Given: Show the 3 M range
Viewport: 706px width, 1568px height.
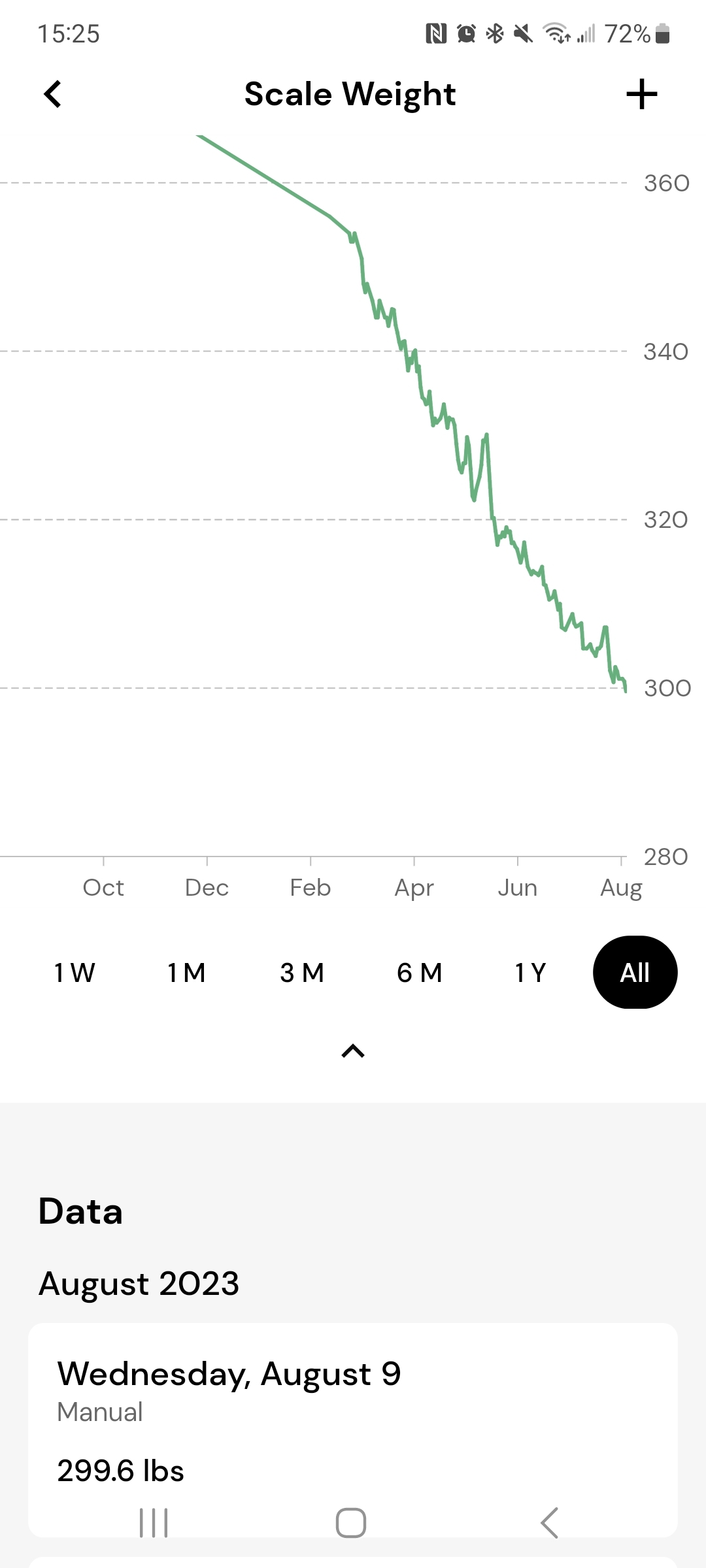Looking at the screenshot, I should [x=302, y=973].
